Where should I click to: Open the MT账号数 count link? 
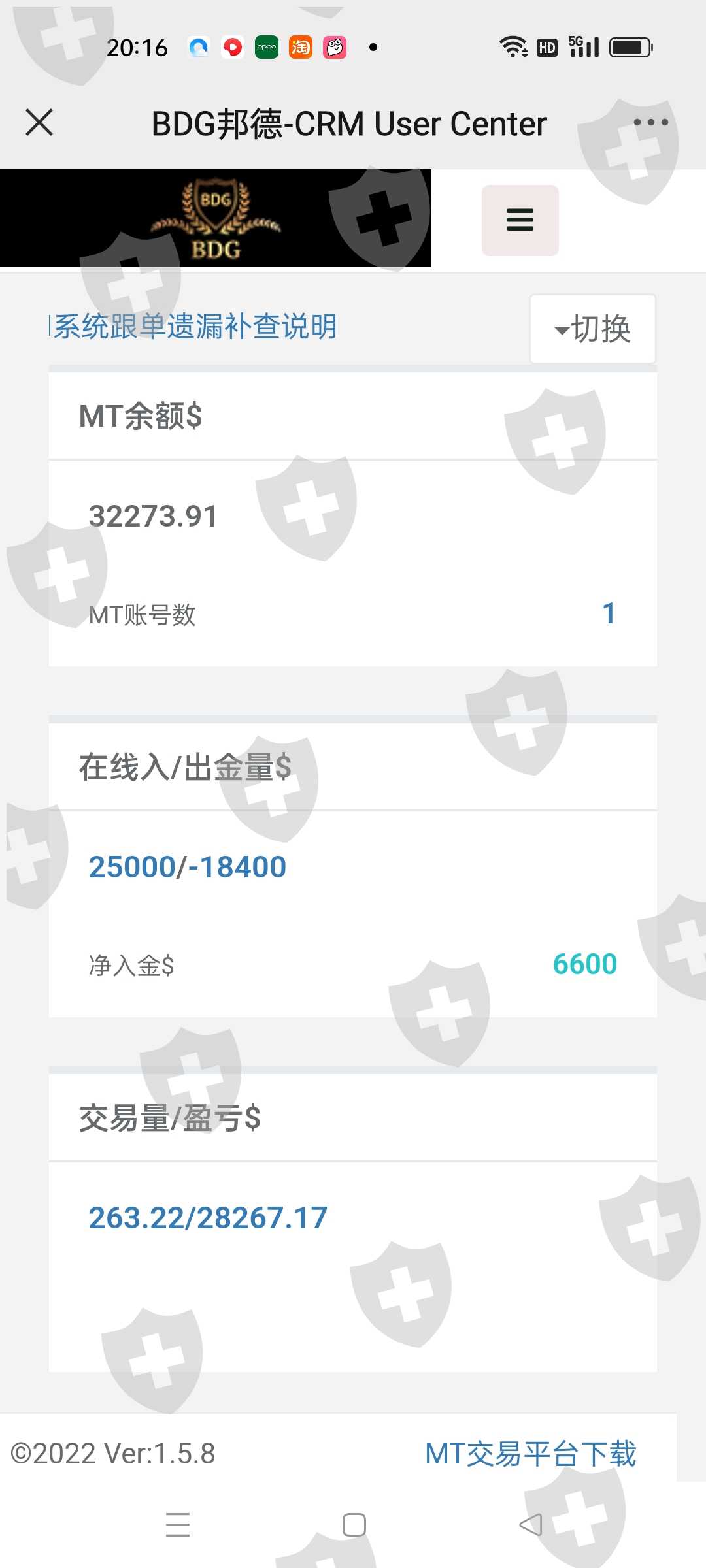(x=609, y=613)
